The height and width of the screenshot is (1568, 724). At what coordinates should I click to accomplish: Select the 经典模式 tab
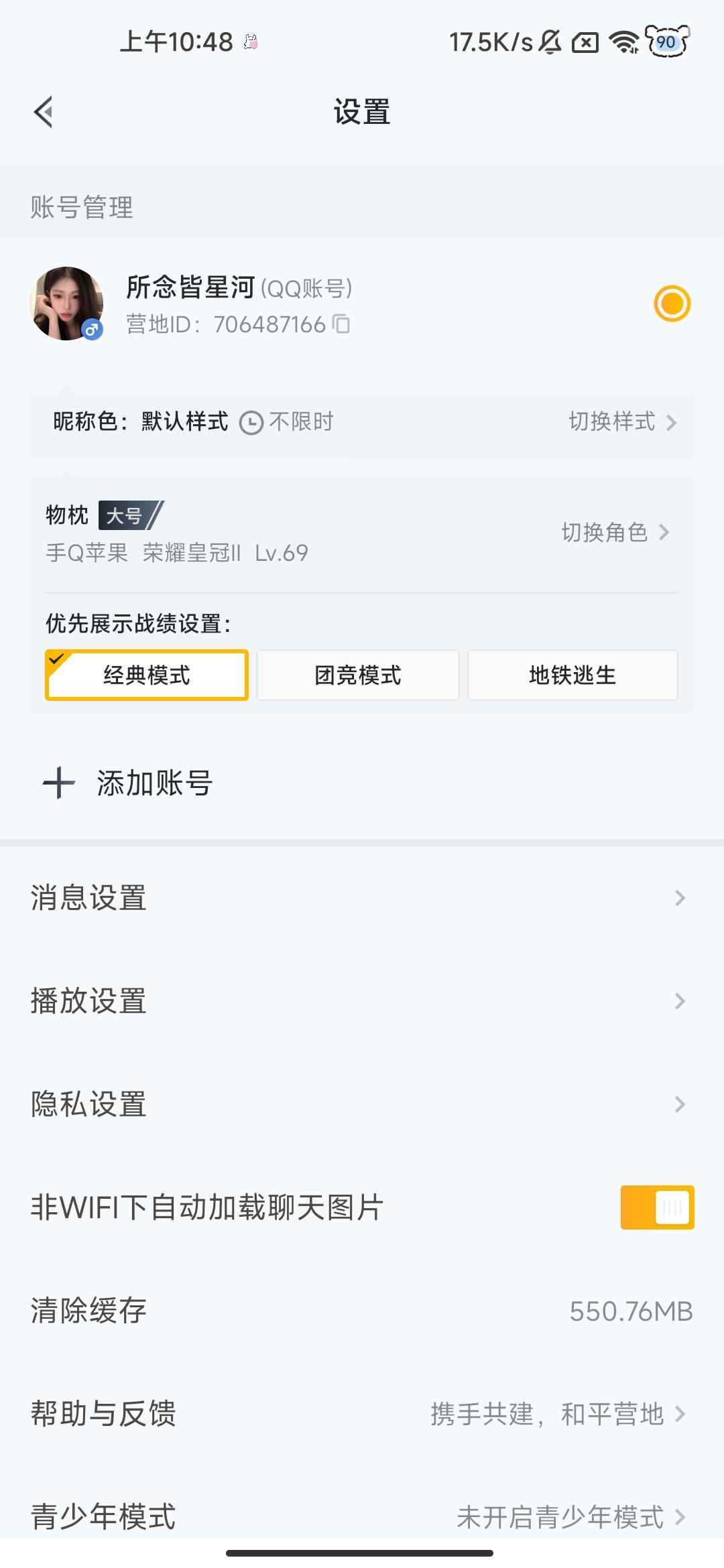coord(146,675)
